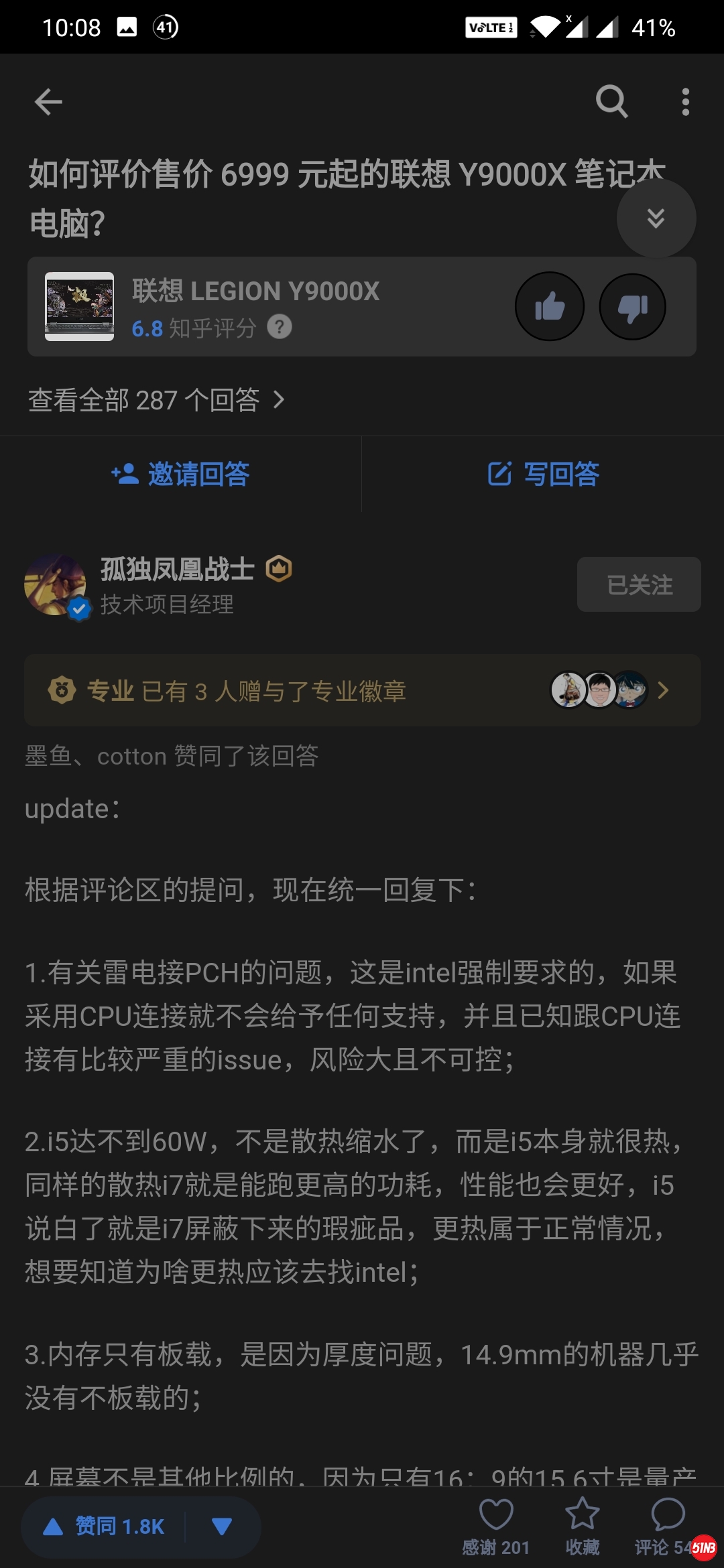The width and height of the screenshot is (724, 1568).
Task: Tap 感谢 heart to thank author
Action: (x=496, y=1525)
